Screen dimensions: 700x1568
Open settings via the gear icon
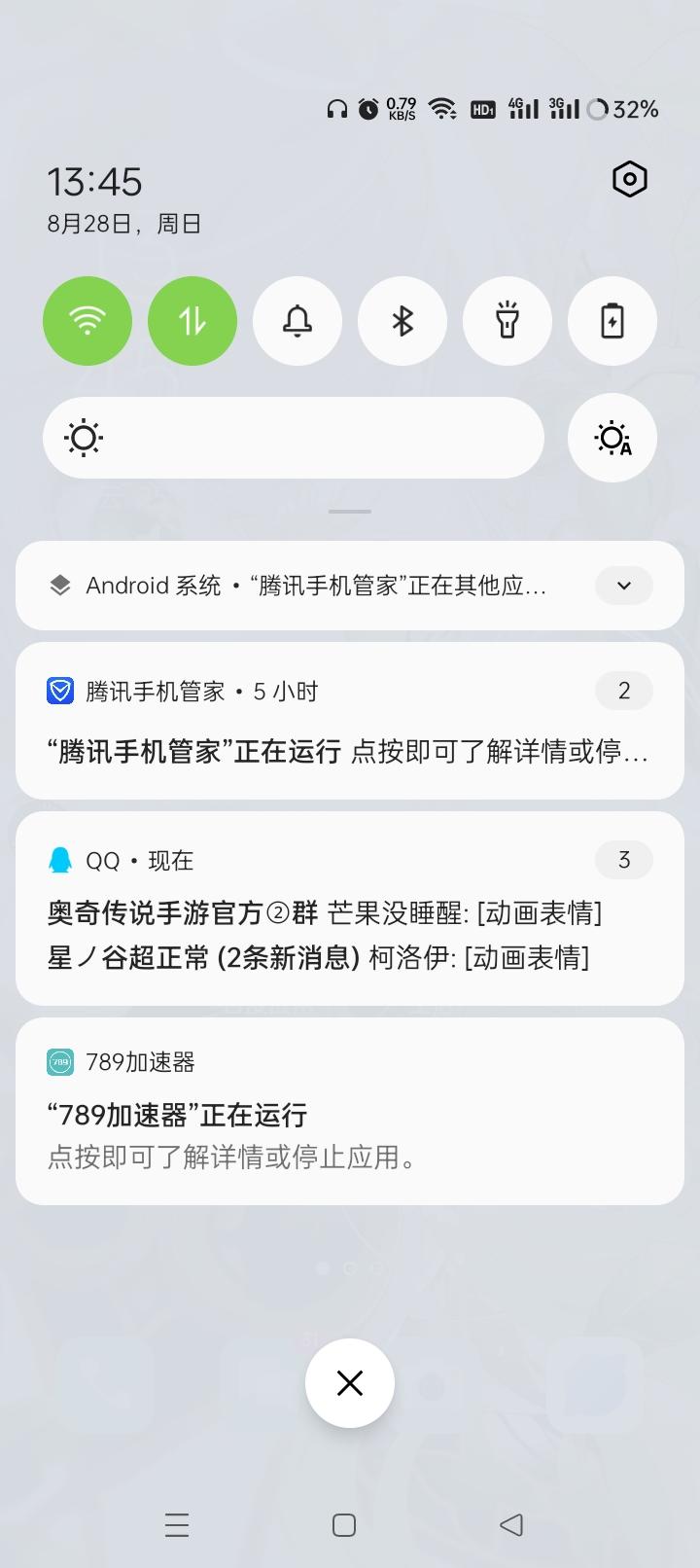click(x=629, y=179)
